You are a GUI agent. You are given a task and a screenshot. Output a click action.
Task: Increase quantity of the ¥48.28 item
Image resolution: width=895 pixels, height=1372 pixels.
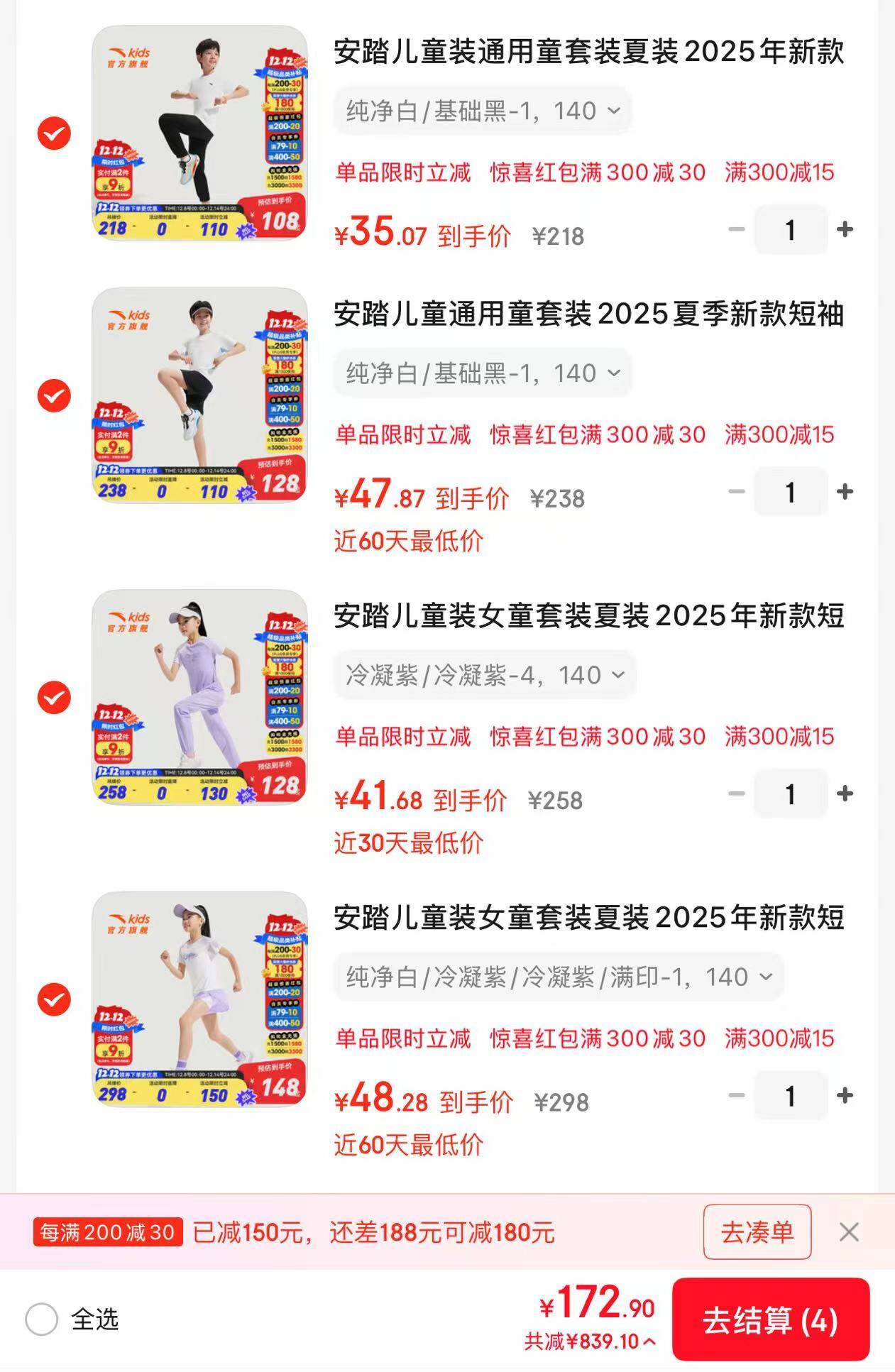pyautogui.click(x=845, y=1095)
